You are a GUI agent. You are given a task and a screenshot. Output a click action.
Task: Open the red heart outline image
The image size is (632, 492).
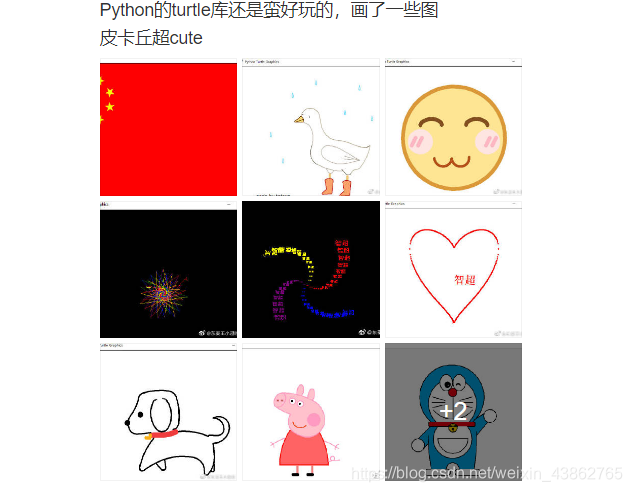tap(453, 270)
